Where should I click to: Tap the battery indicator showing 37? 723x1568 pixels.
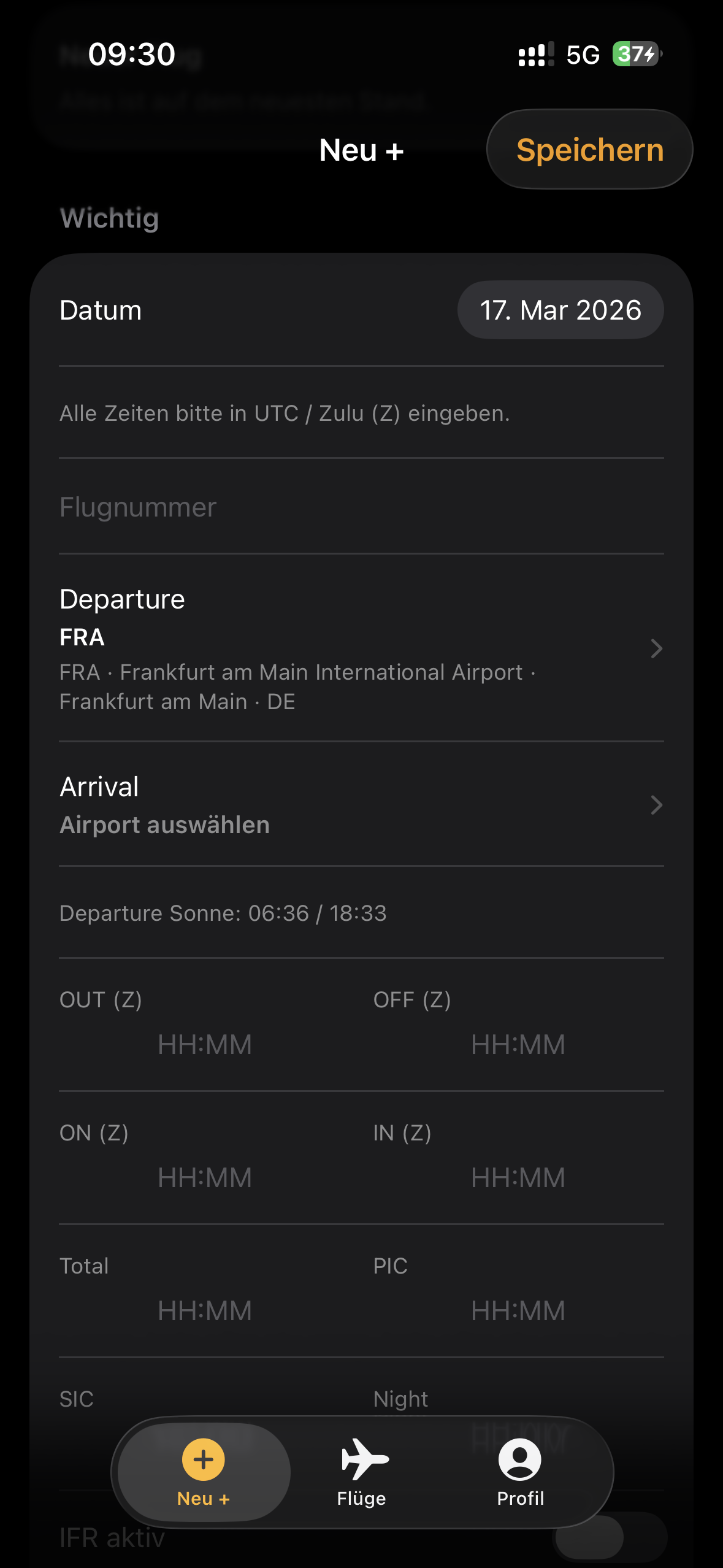[635, 55]
